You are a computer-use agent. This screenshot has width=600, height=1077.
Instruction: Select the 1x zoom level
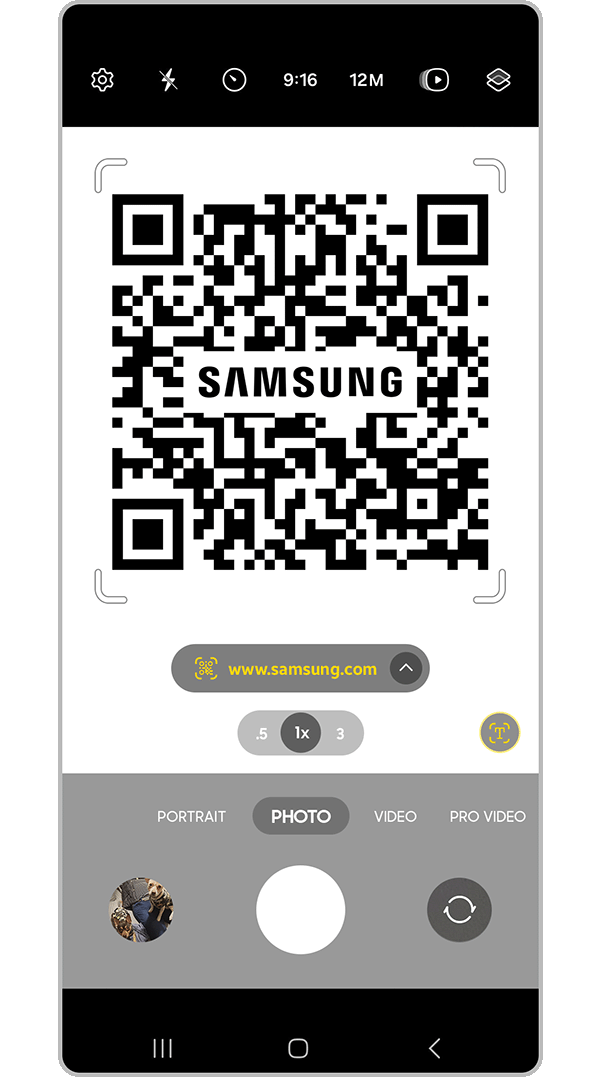(x=301, y=734)
